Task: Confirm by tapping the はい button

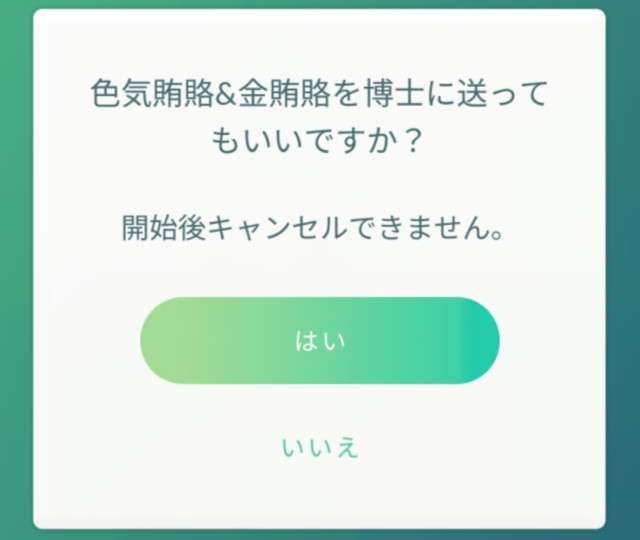Action: coord(319,341)
